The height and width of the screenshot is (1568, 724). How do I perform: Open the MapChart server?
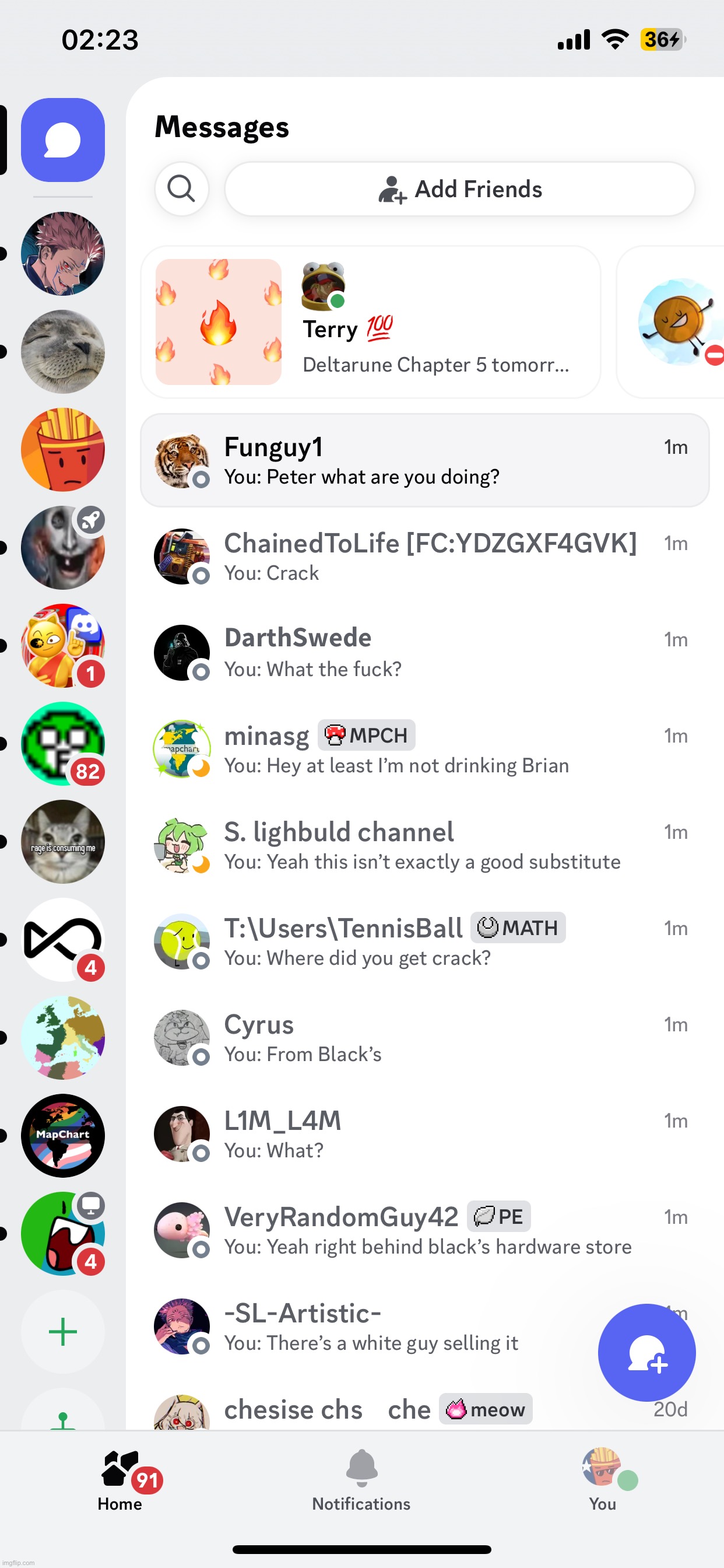pos(63,1135)
